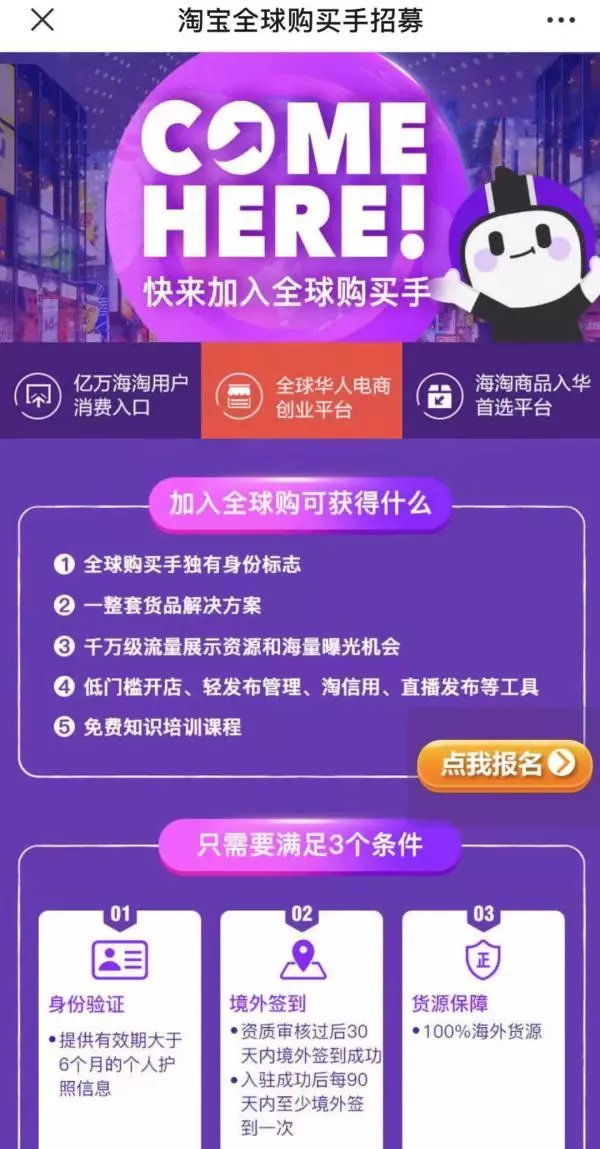This screenshot has width=600, height=1149.
Task: Open the overflow menu with three dots
Action: coord(561,20)
